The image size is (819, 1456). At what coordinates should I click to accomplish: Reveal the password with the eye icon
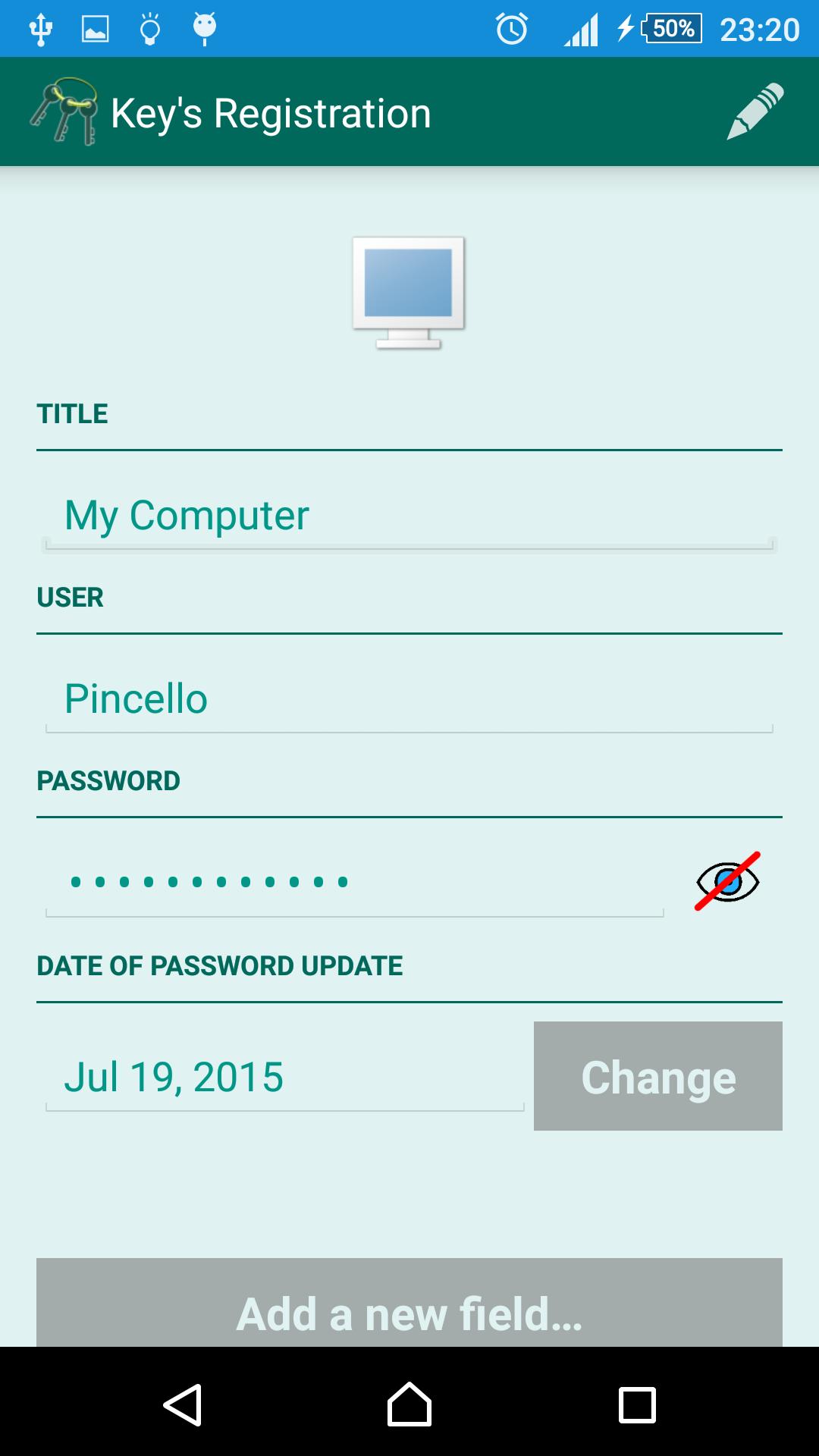pyautogui.click(x=727, y=881)
